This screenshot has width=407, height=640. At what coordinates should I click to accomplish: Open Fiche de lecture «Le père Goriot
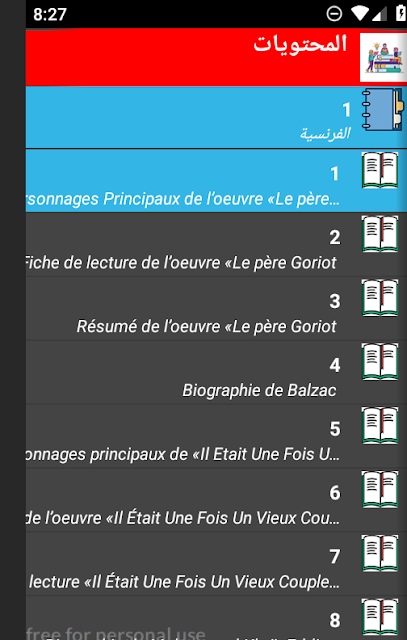216,244
